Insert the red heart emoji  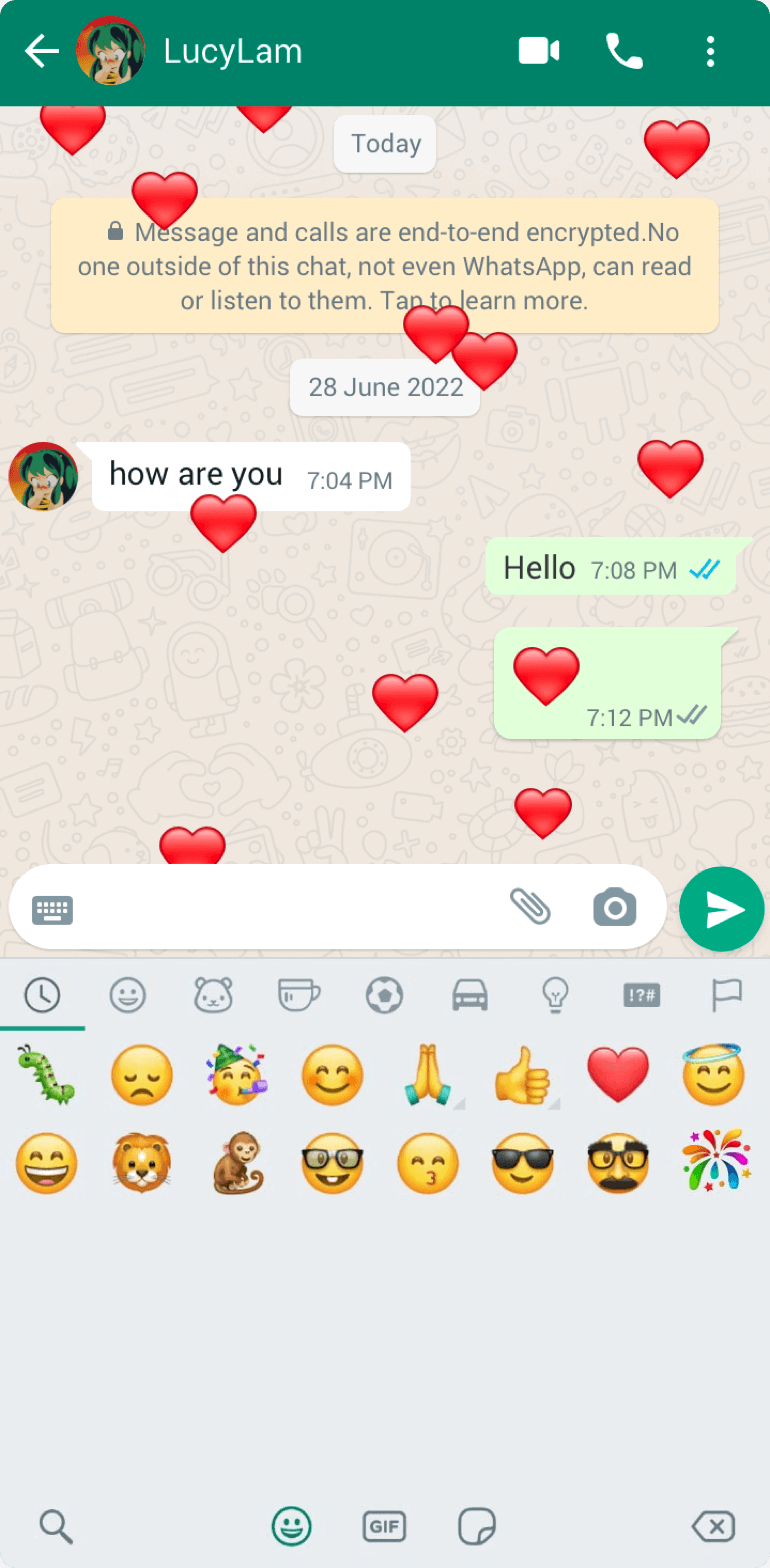pyautogui.click(x=617, y=1075)
